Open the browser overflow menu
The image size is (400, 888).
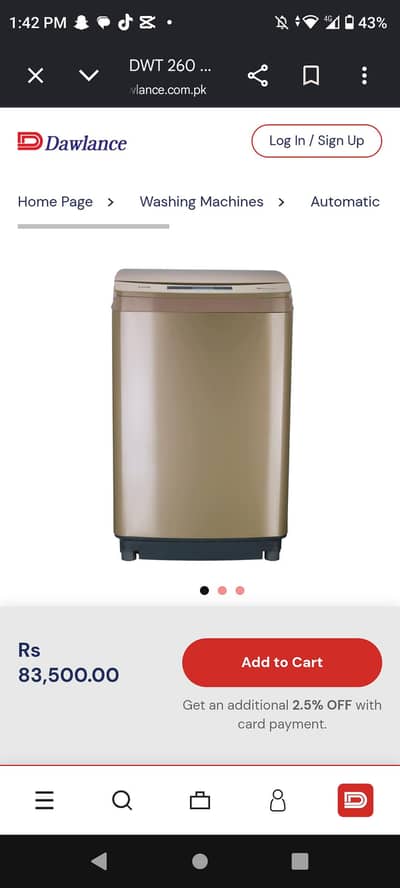click(364, 75)
